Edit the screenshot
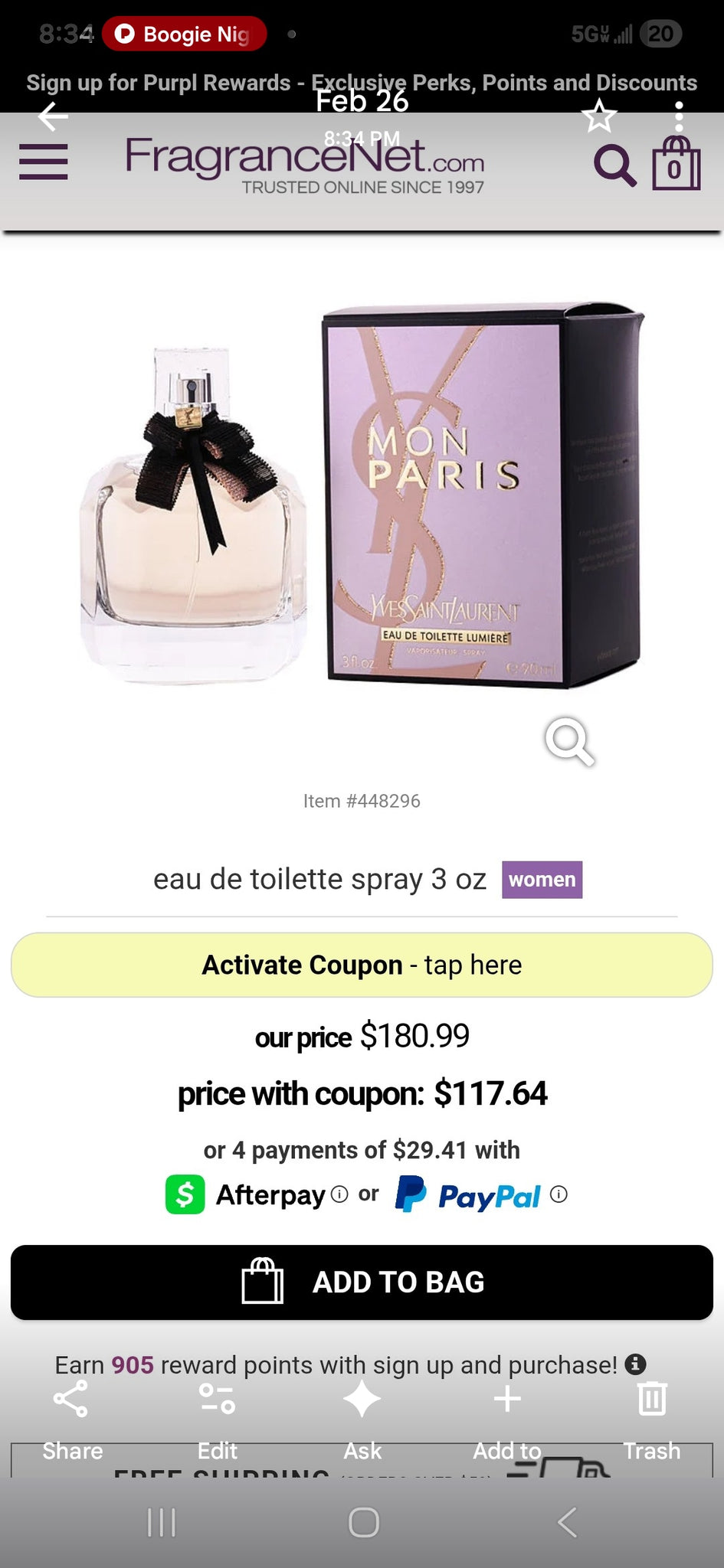 click(217, 1418)
